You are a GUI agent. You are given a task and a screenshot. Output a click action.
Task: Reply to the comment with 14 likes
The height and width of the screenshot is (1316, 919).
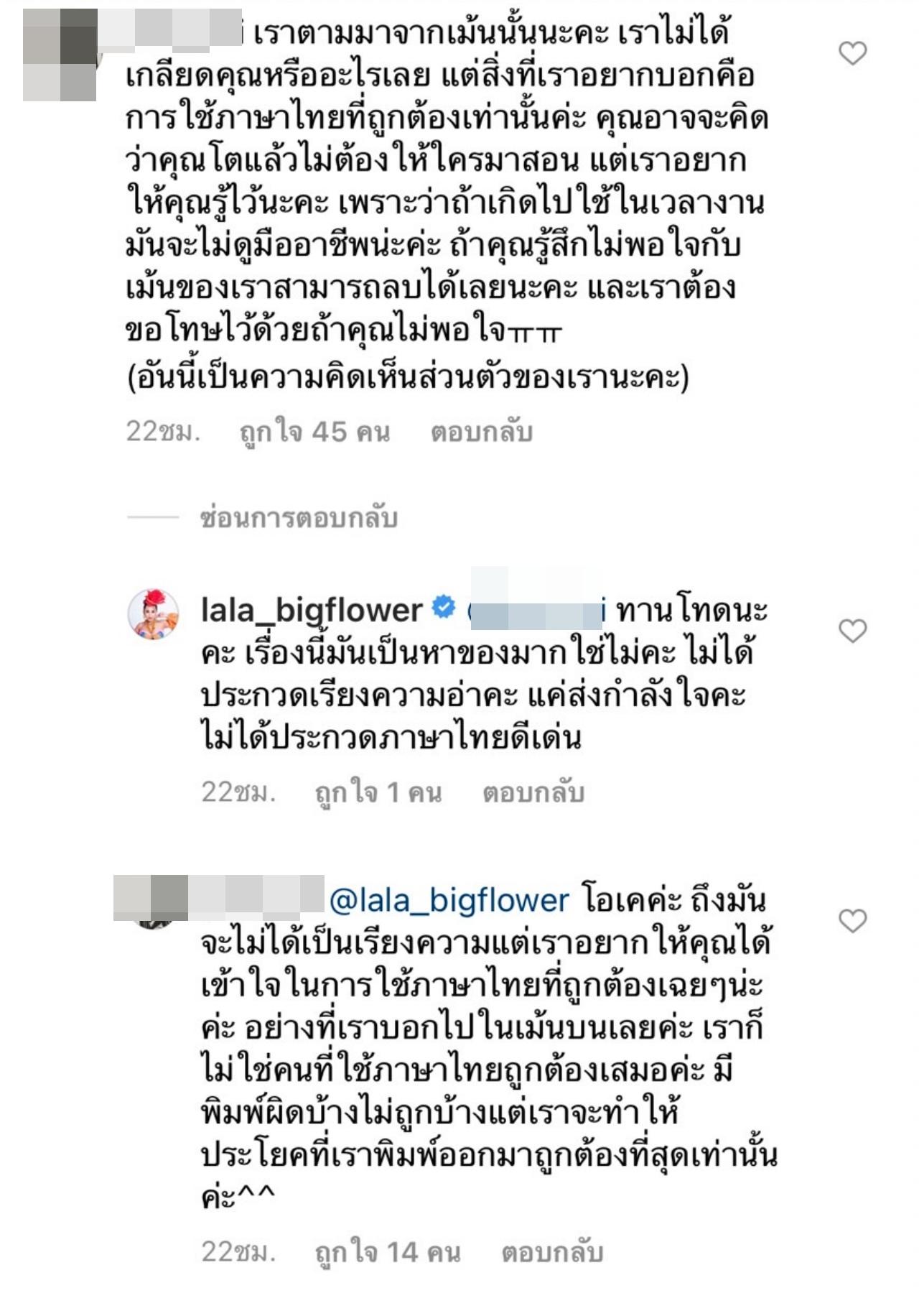[x=551, y=1252]
